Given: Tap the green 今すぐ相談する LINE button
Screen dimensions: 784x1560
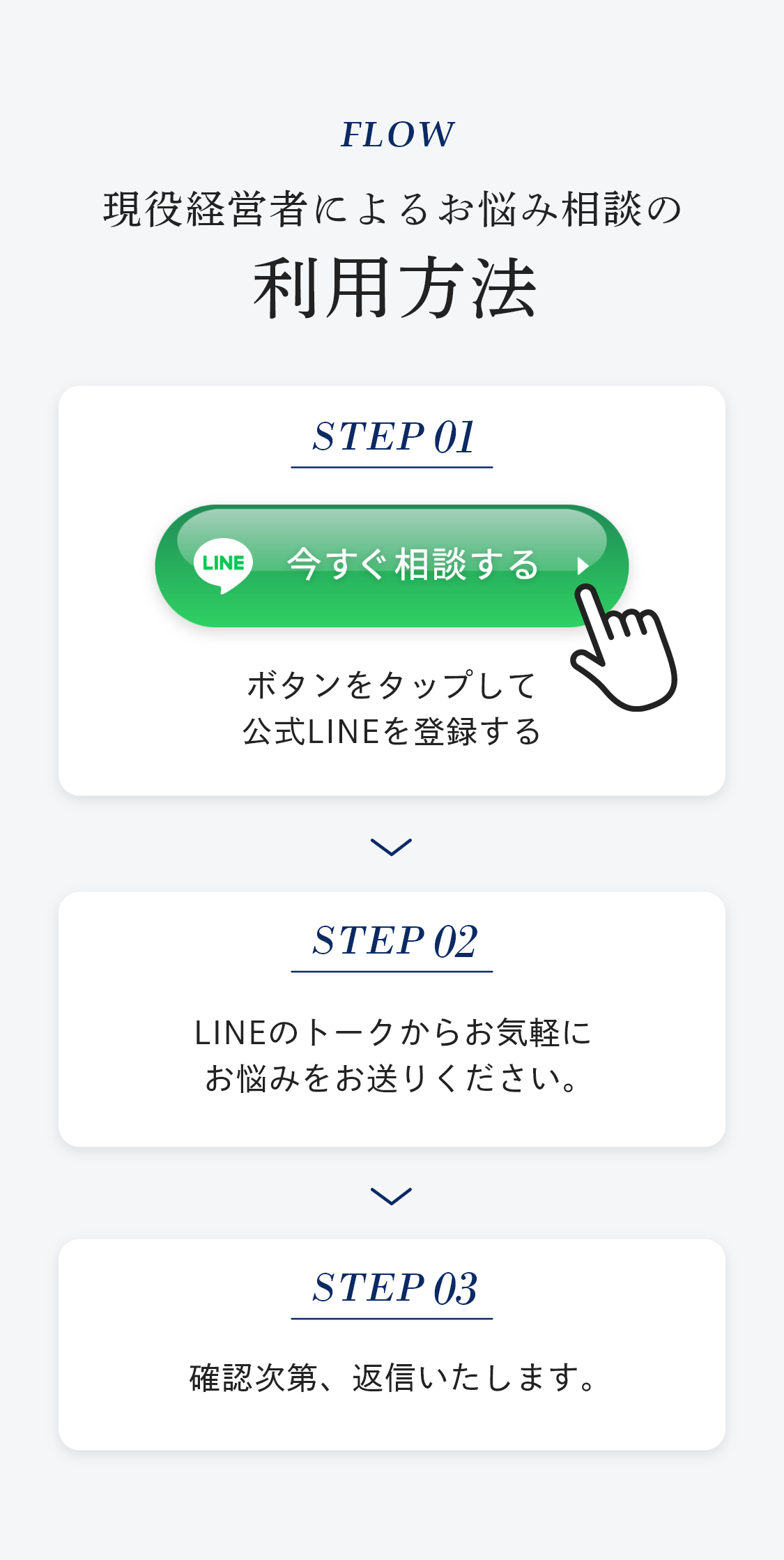Looking at the screenshot, I should pos(391,565).
